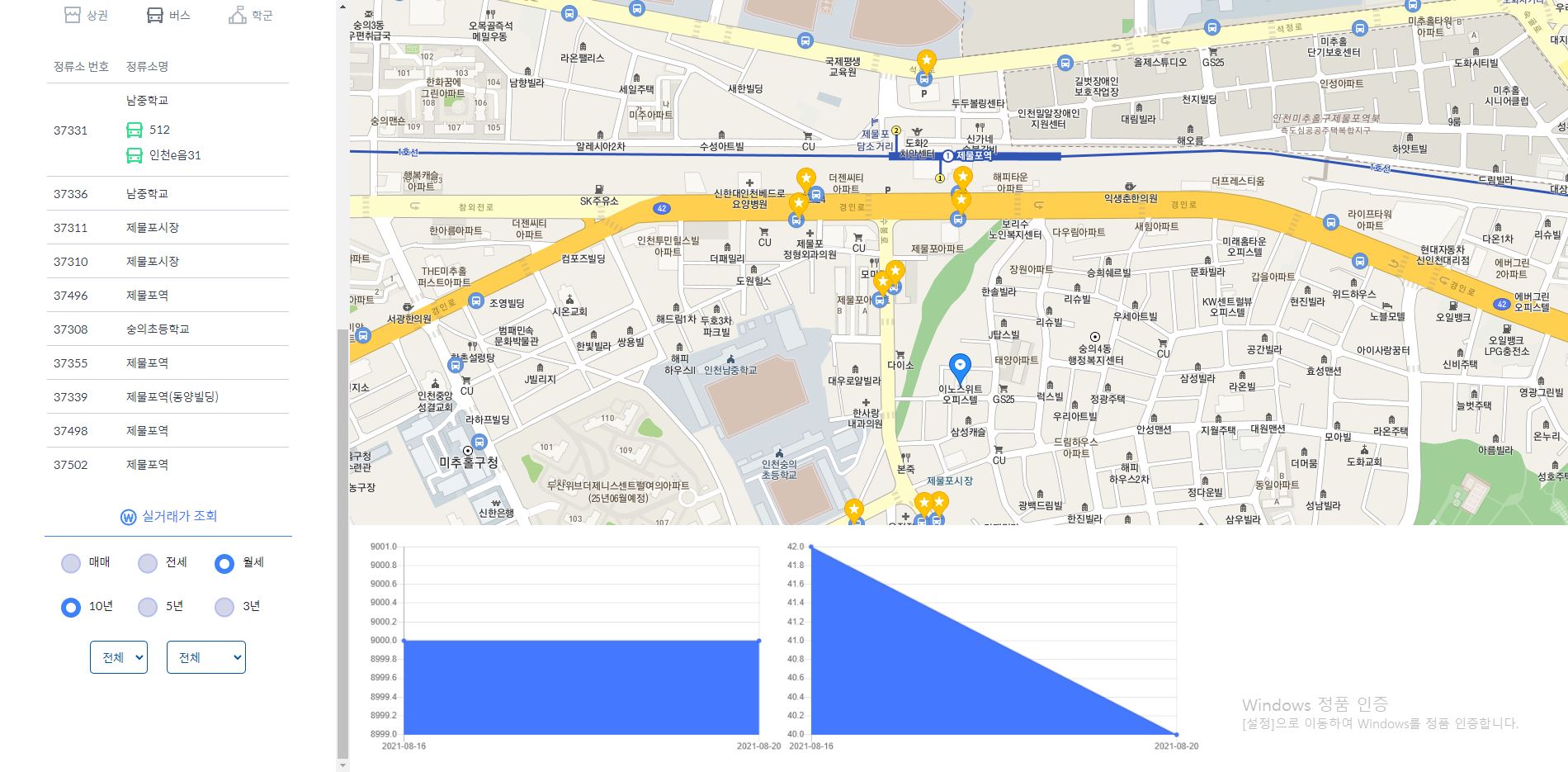The width and height of the screenshot is (1568, 772).
Task: Switch to the 학군 tab
Action: [x=251, y=16]
